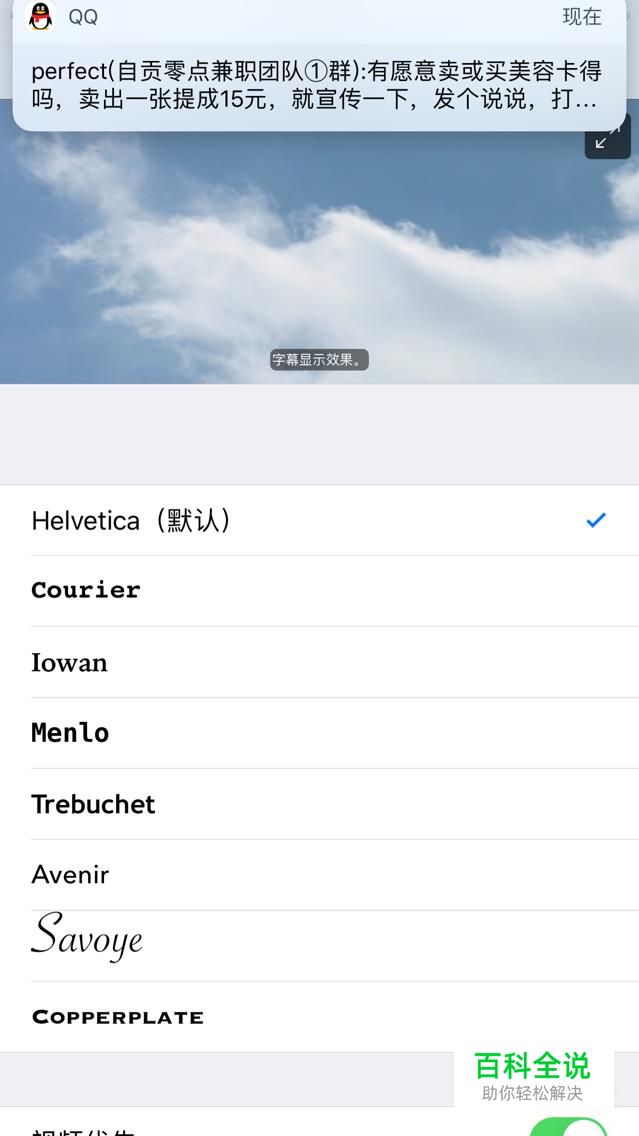Pick the Copperplate font

coord(320,1017)
